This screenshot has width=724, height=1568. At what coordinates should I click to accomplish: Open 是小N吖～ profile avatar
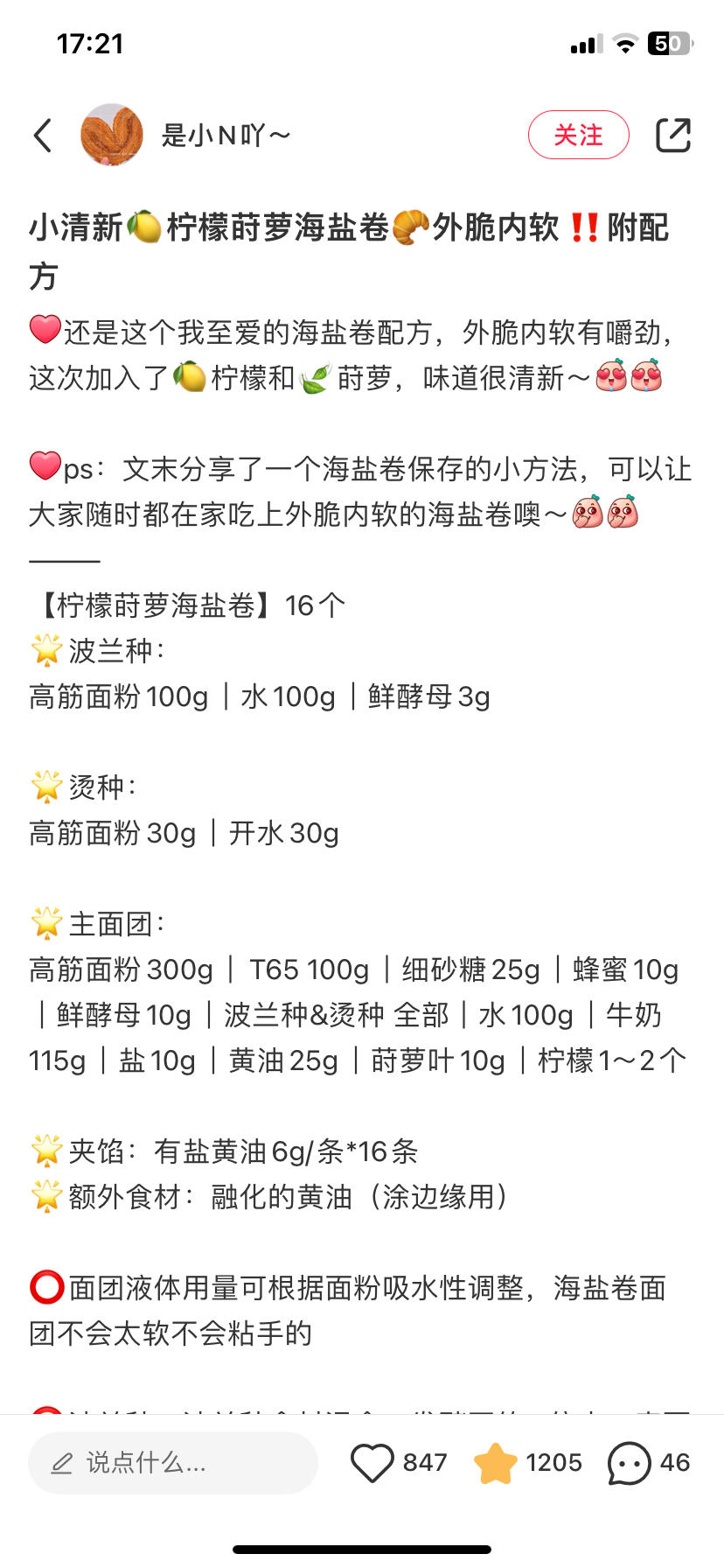pyautogui.click(x=111, y=135)
